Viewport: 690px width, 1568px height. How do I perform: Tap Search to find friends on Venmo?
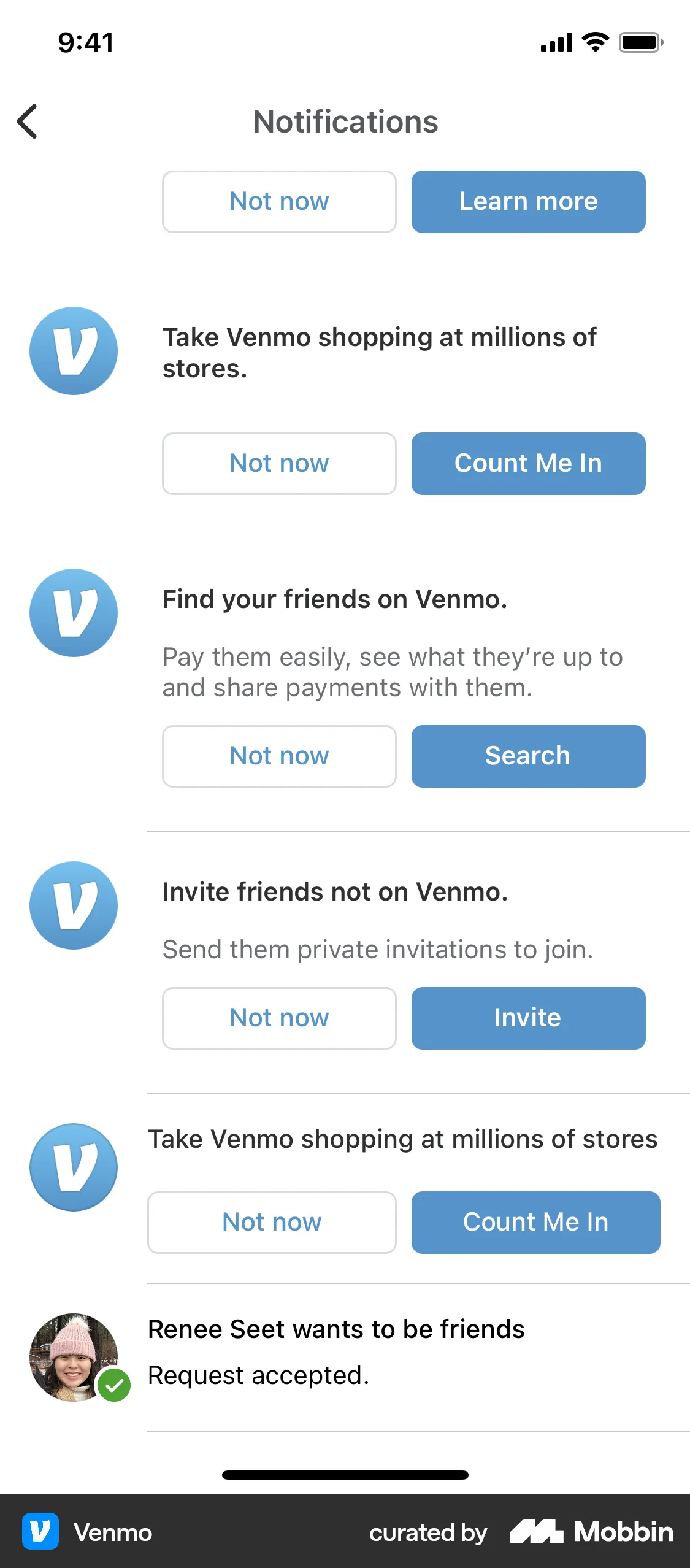[527, 756]
